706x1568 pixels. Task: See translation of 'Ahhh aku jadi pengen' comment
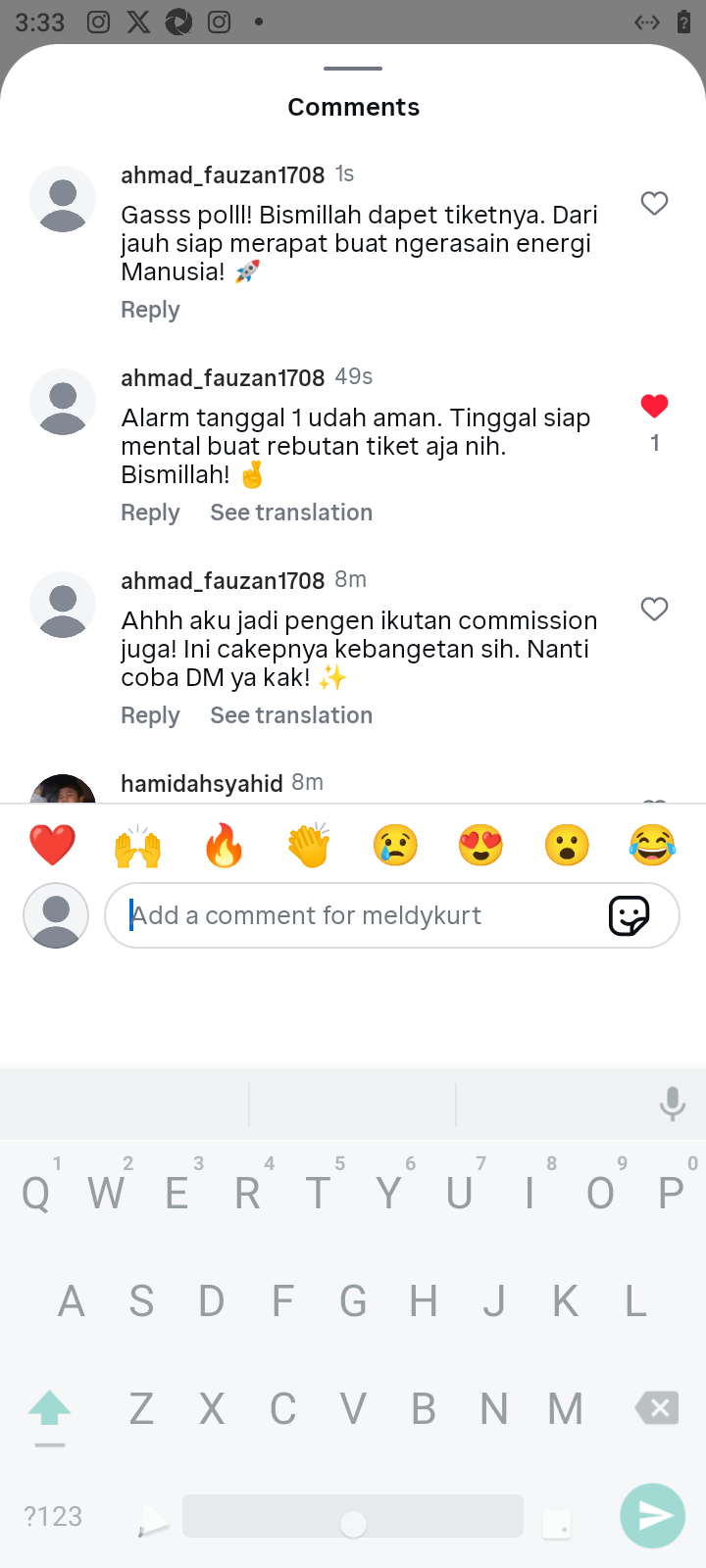[x=291, y=715]
